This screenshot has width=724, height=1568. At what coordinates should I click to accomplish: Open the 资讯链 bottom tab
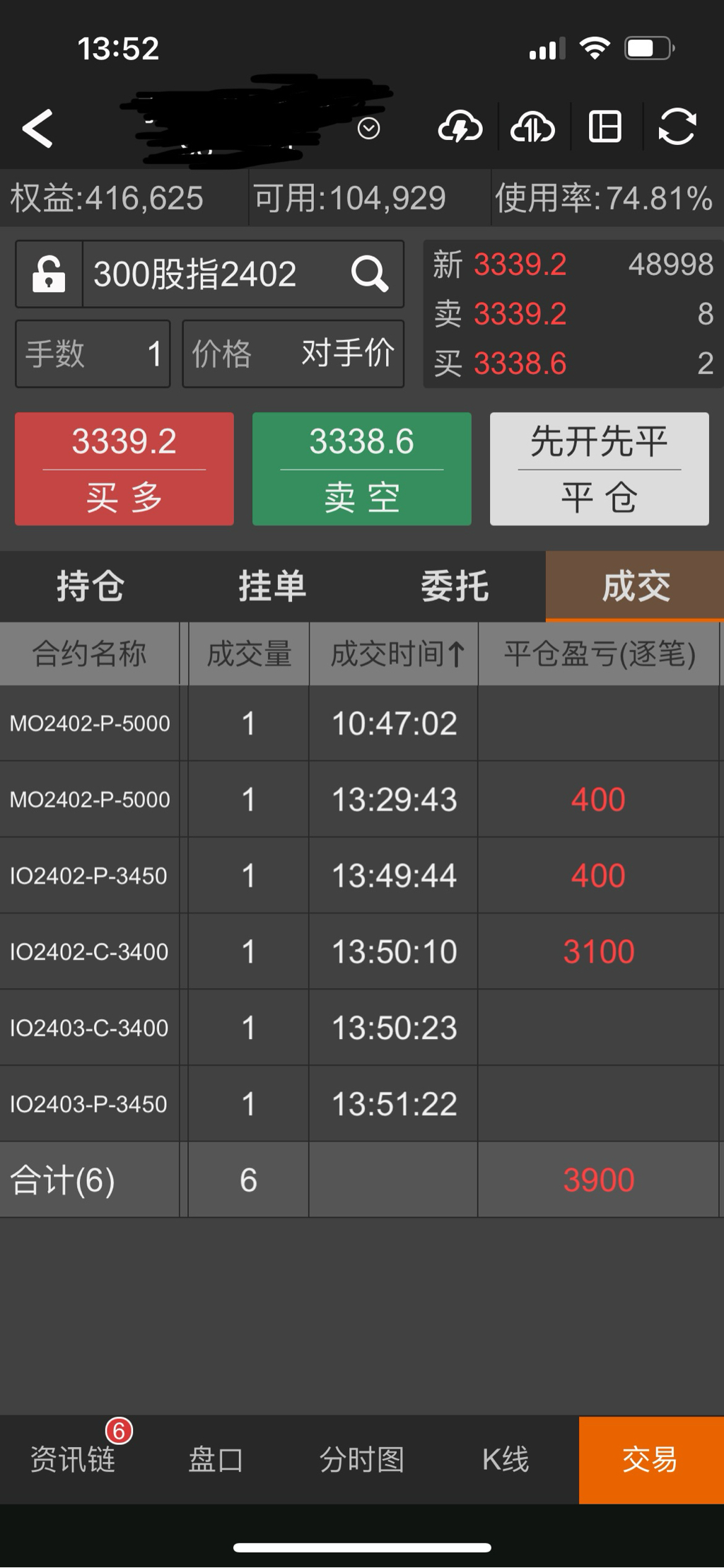[x=72, y=1460]
